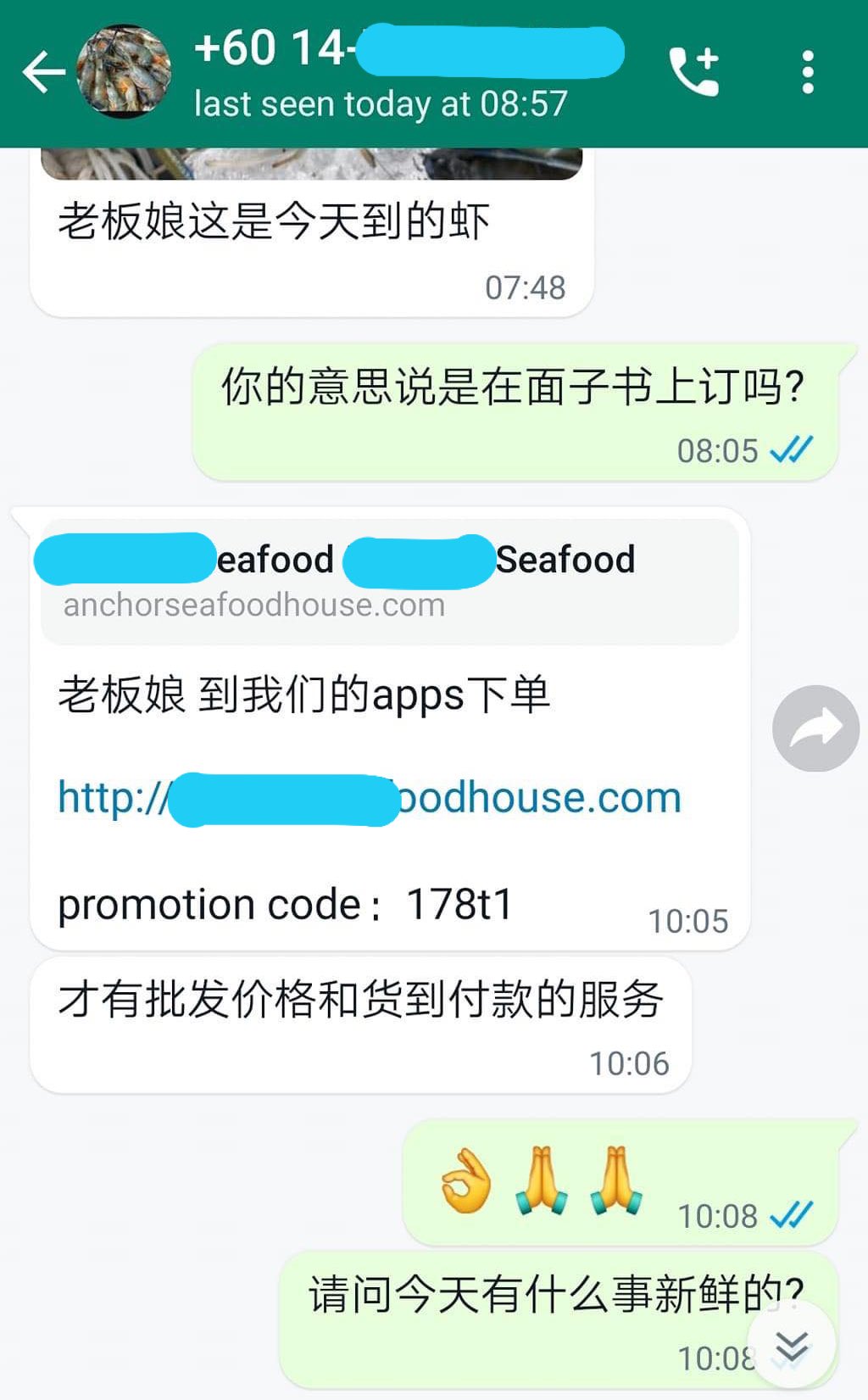Go back to the chat list

coord(44,71)
